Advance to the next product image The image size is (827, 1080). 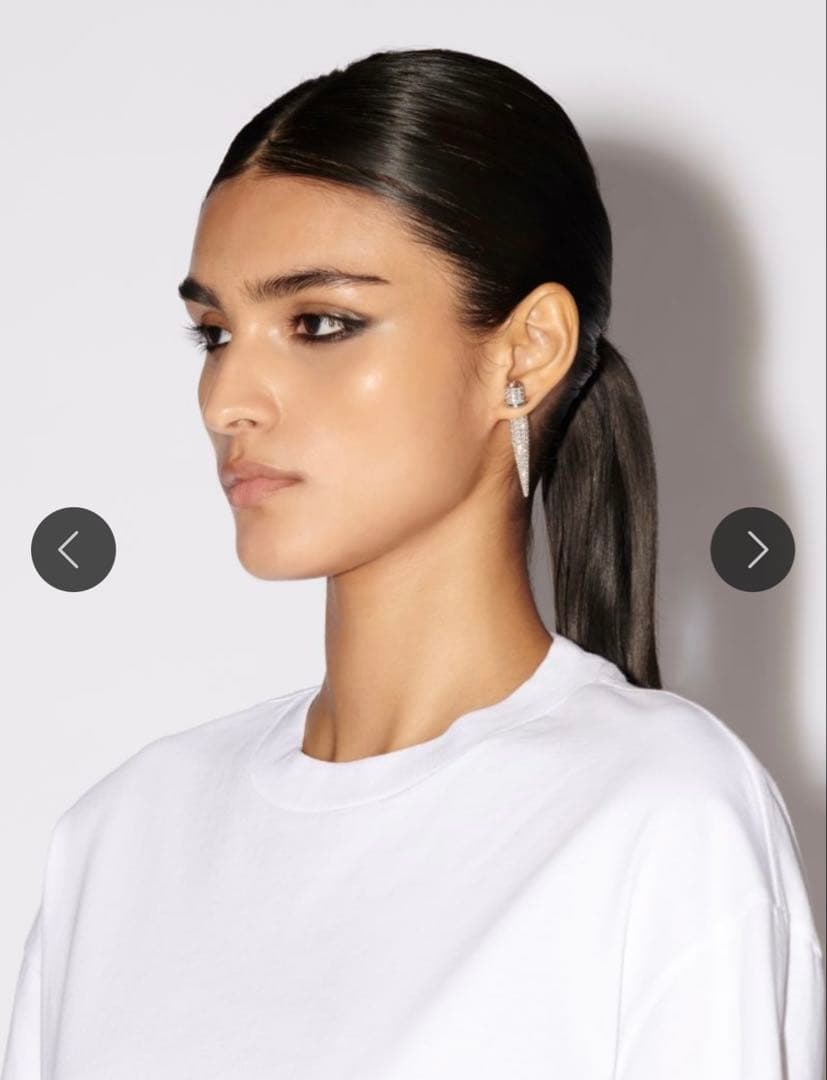[x=752, y=549]
